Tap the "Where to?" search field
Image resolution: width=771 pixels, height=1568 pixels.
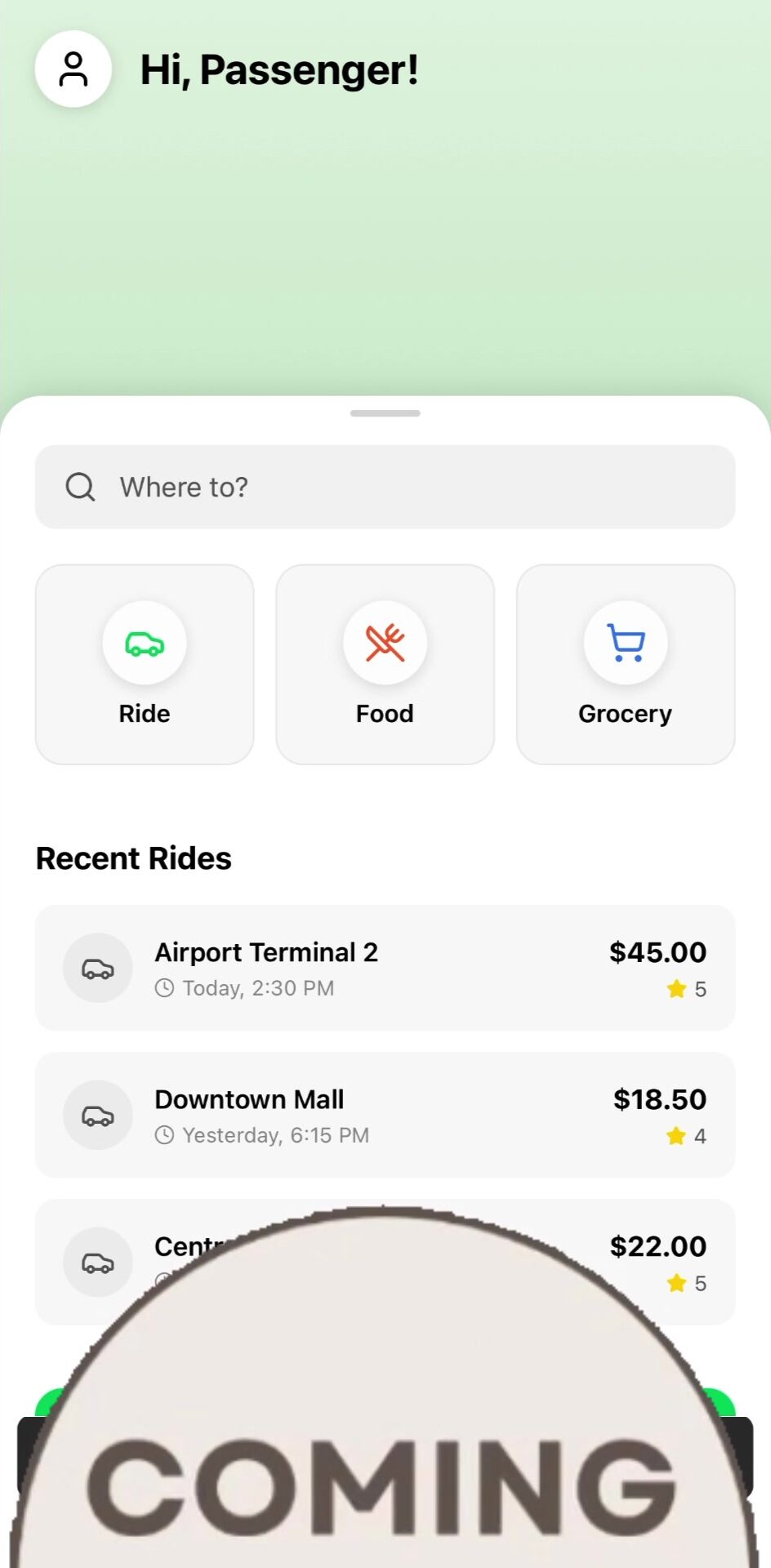pos(385,487)
